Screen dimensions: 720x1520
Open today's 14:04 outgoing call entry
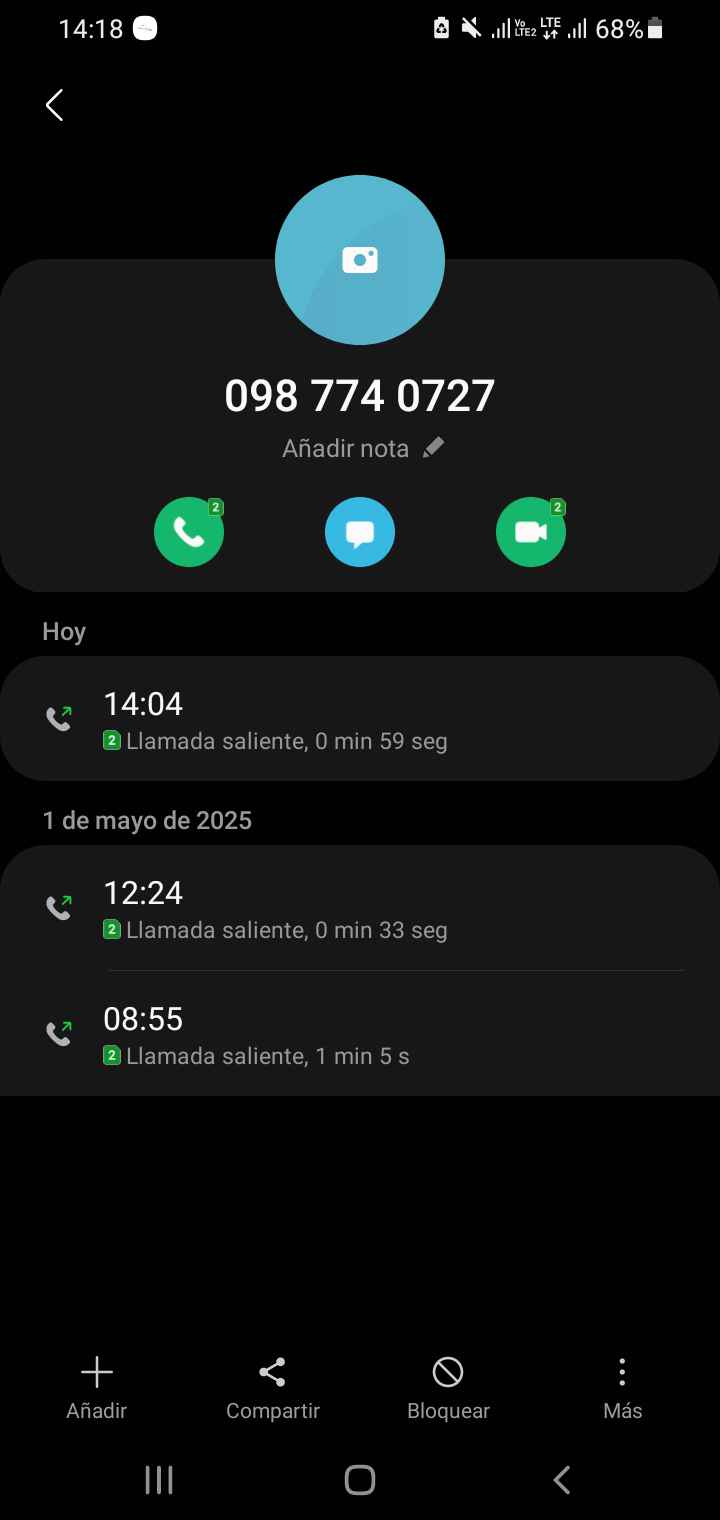pos(360,719)
